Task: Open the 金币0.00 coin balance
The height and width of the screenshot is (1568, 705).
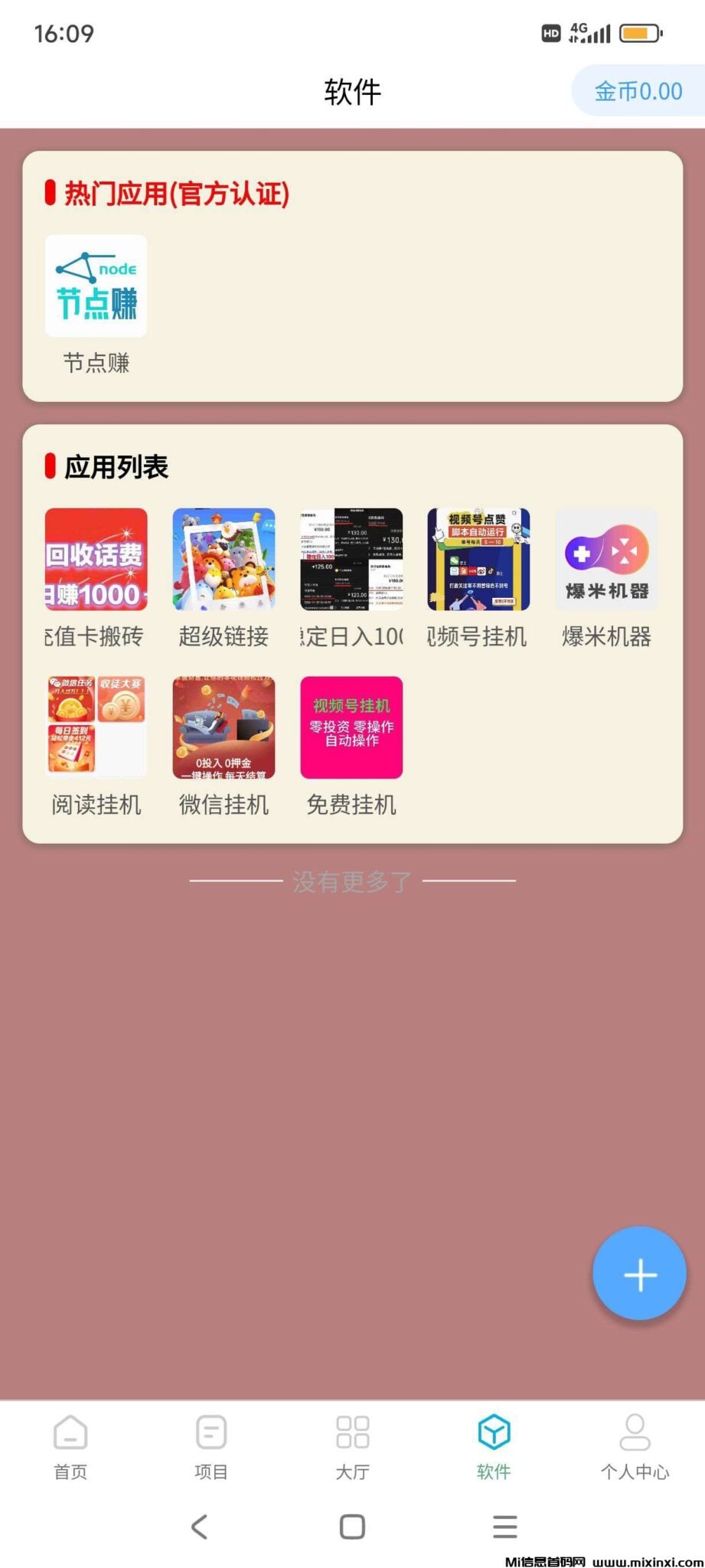Action: pyautogui.click(x=638, y=91)
